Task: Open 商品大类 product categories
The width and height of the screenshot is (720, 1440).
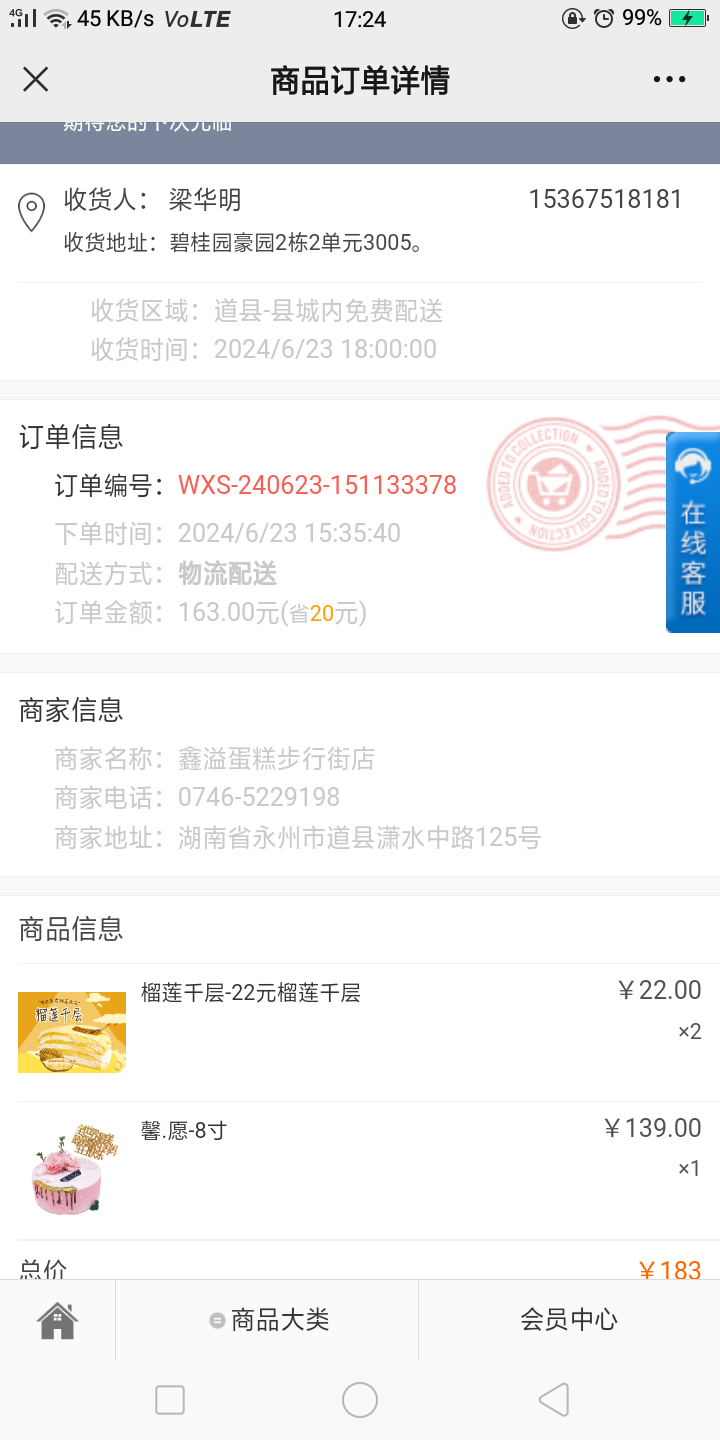Action: 268,1320
